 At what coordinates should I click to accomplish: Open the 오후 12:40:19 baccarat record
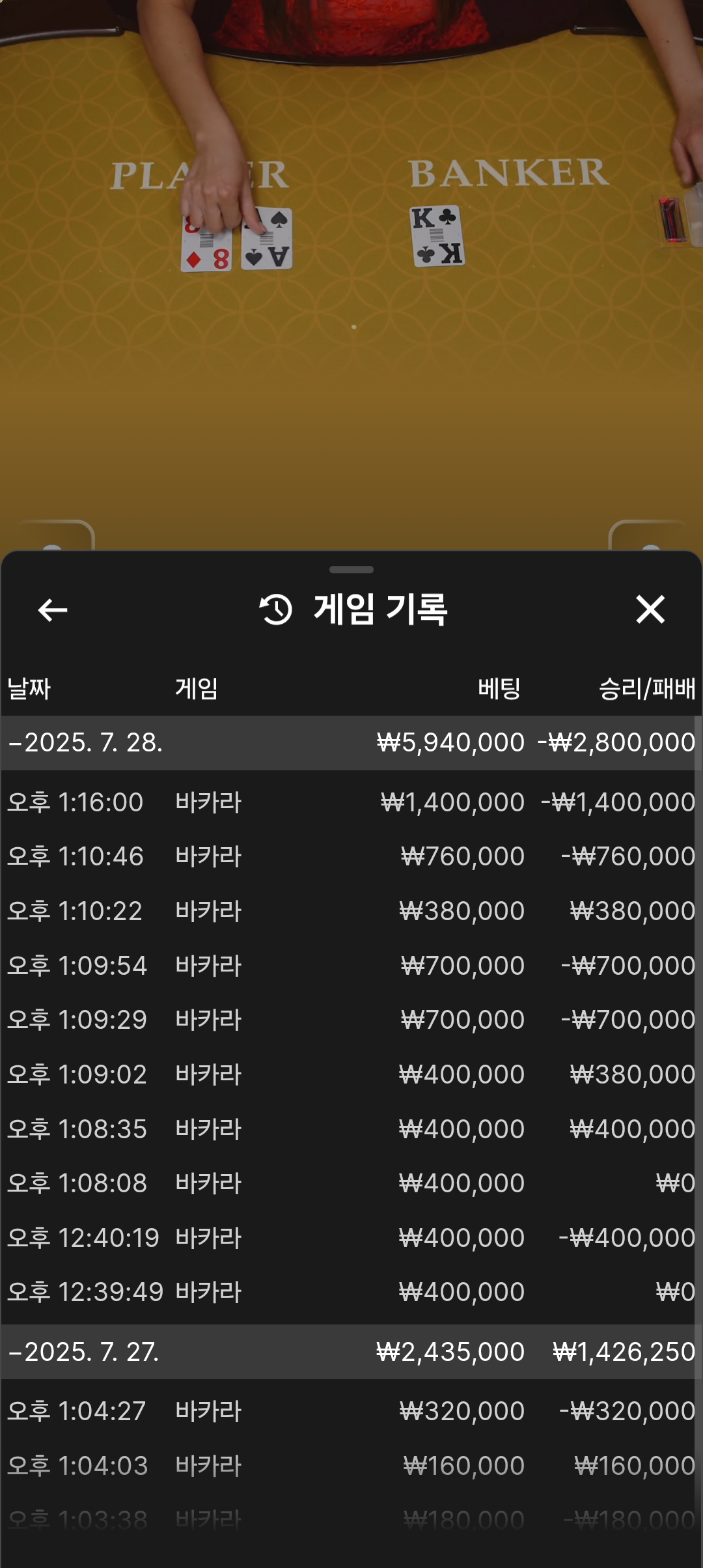click(x=351, y=1238)
